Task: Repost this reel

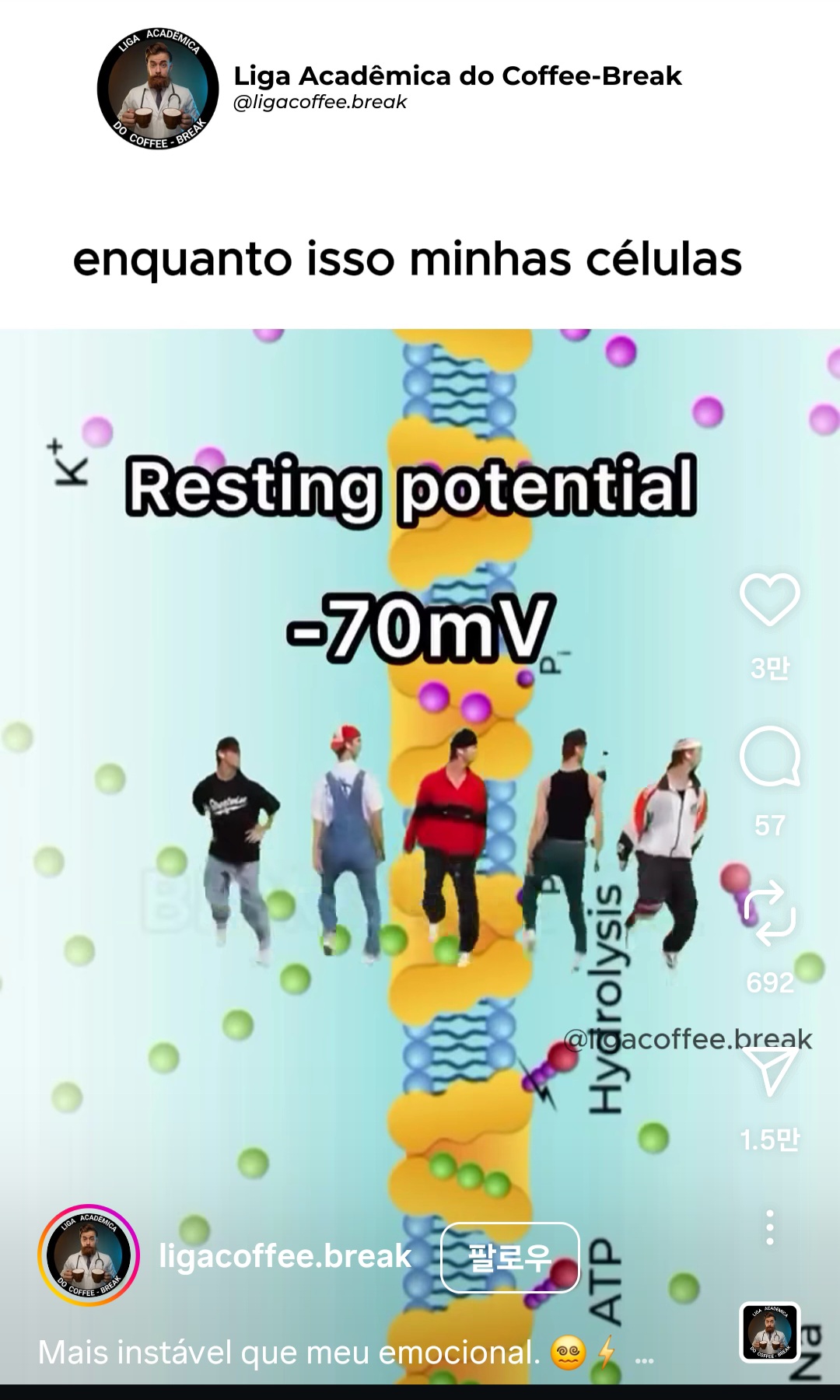Action: (x=769, y=913)
